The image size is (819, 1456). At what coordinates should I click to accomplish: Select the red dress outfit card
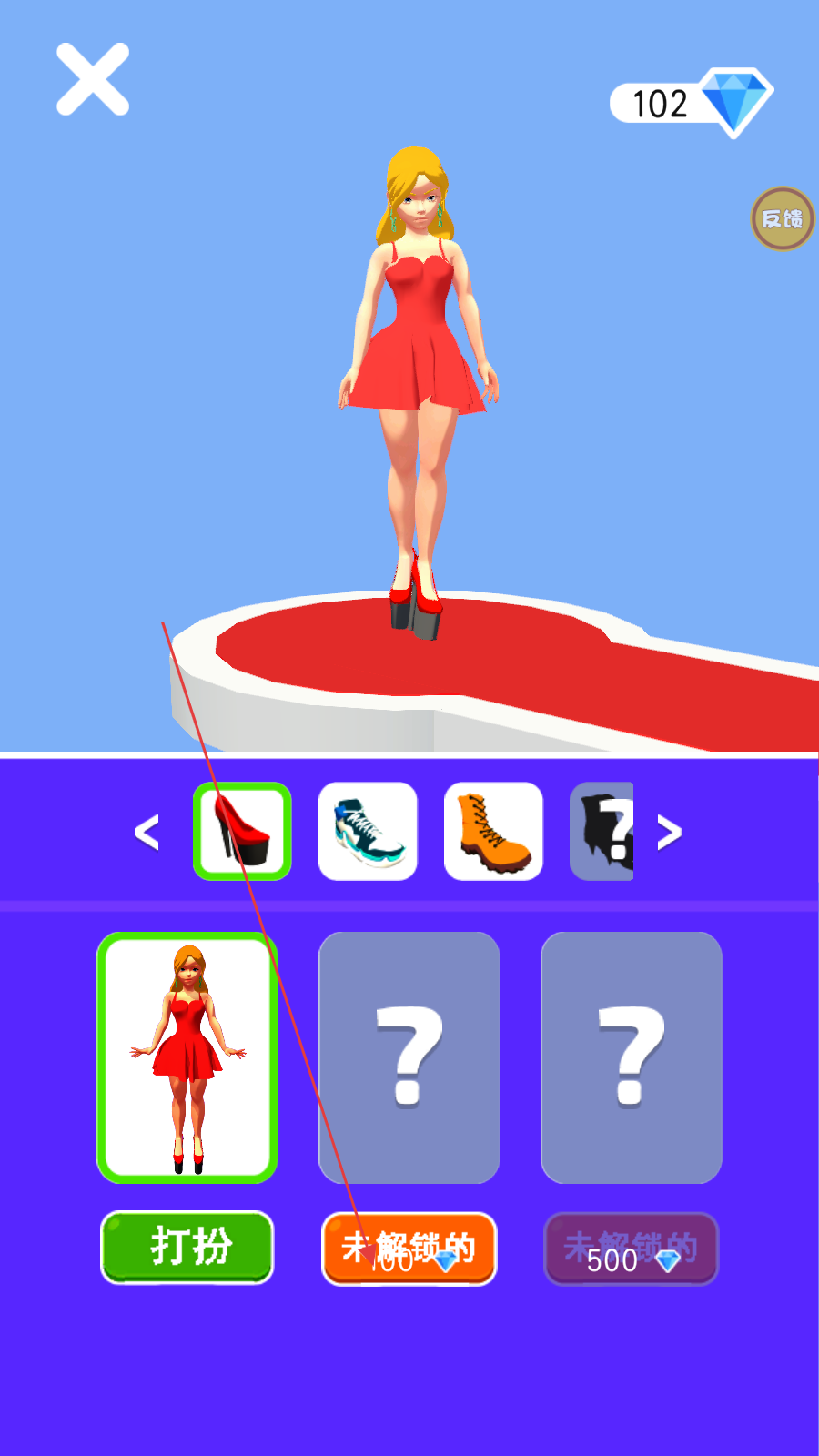click(187, 1057)
